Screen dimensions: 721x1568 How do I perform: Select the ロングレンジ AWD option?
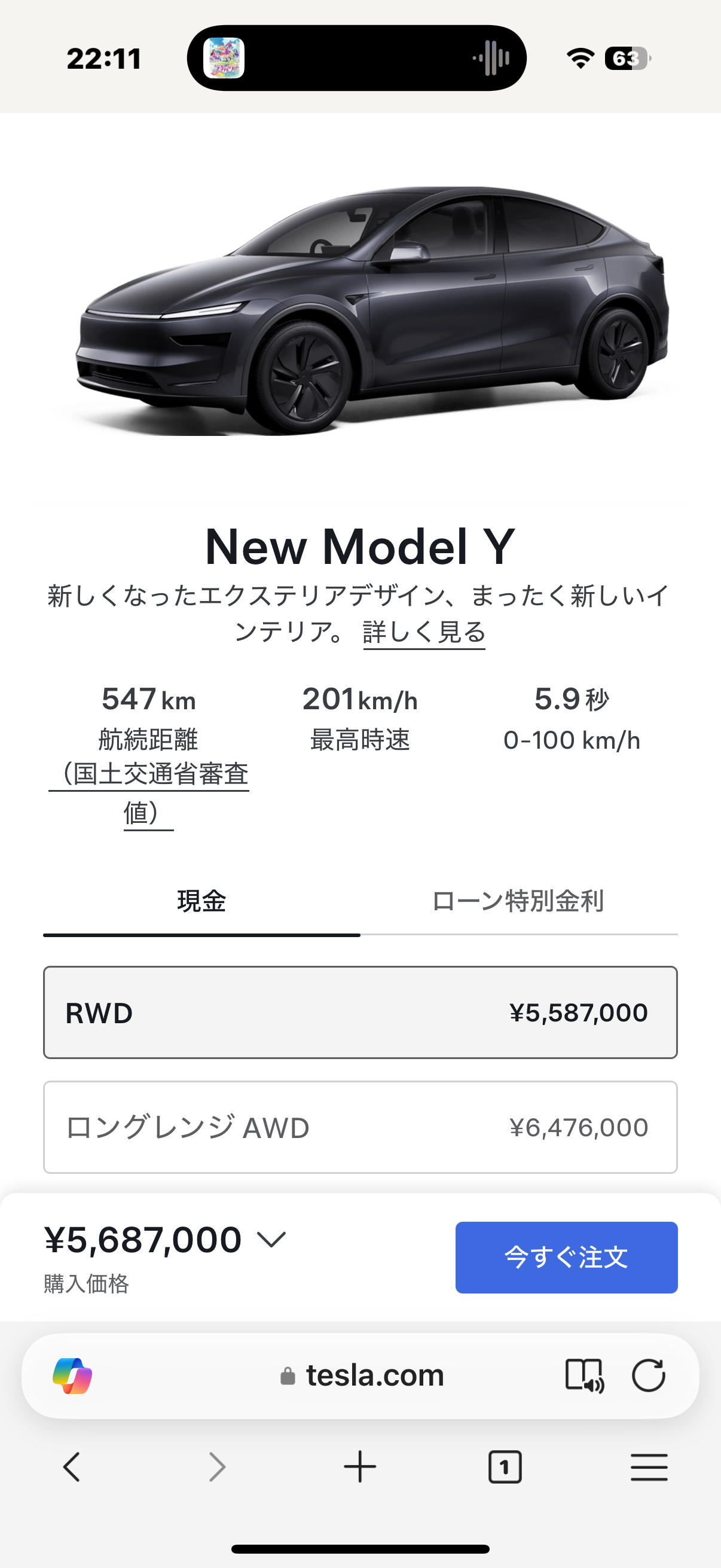pos(360,1127)
